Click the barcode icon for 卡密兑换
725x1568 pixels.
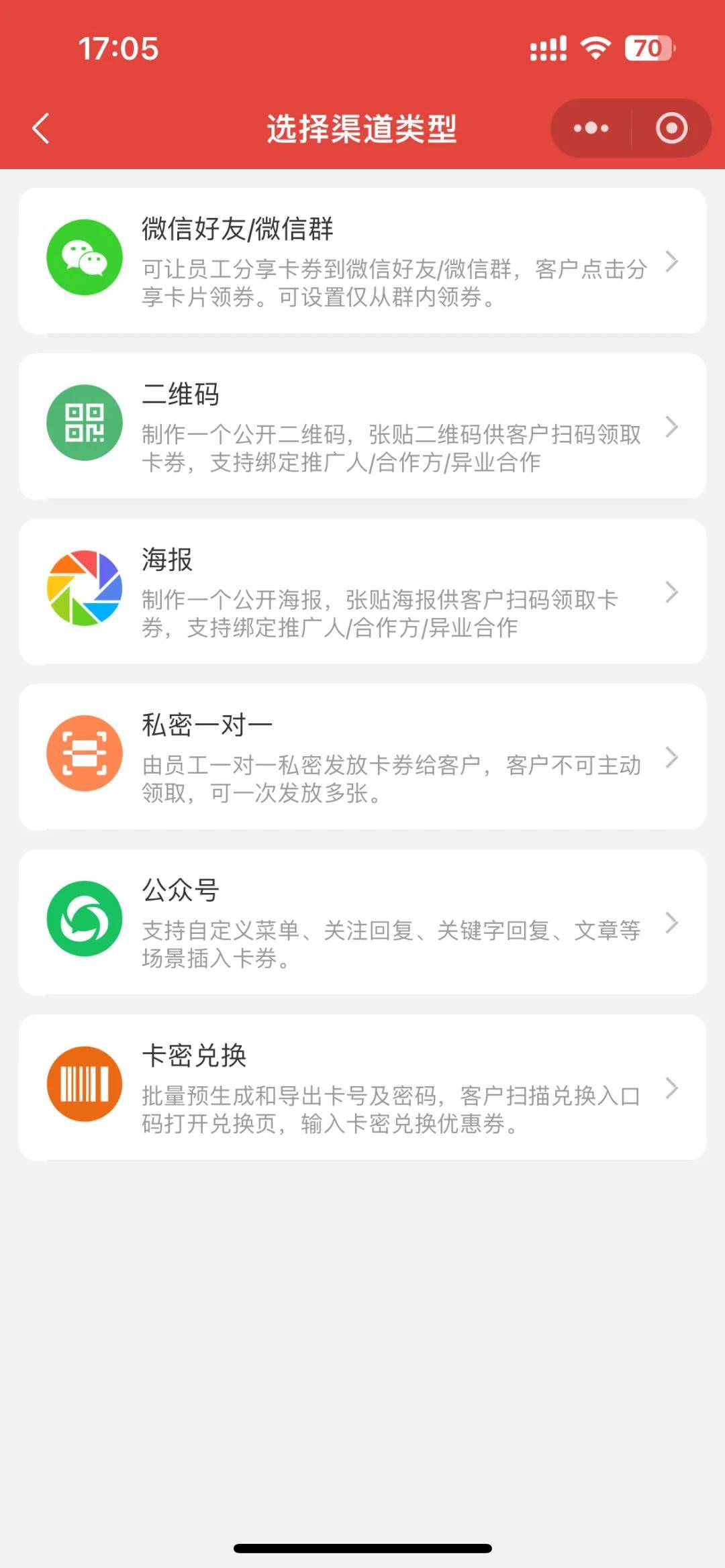pos(84,1082)
